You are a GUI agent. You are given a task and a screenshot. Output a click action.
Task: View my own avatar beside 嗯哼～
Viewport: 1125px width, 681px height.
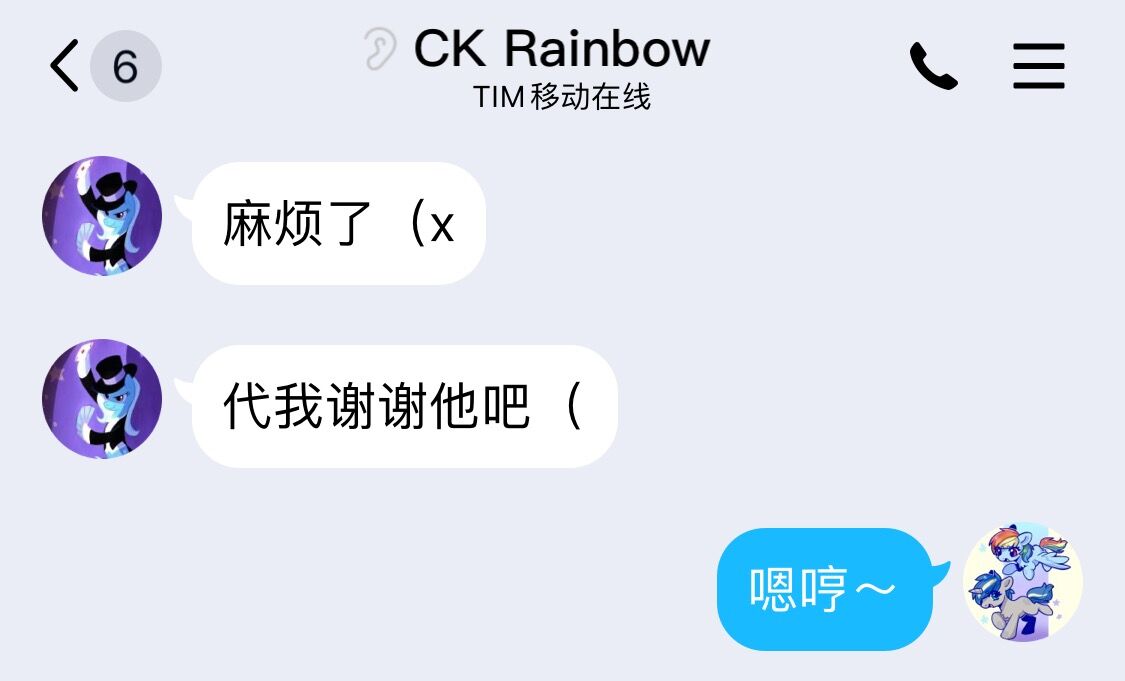(x=1022, y=582)
